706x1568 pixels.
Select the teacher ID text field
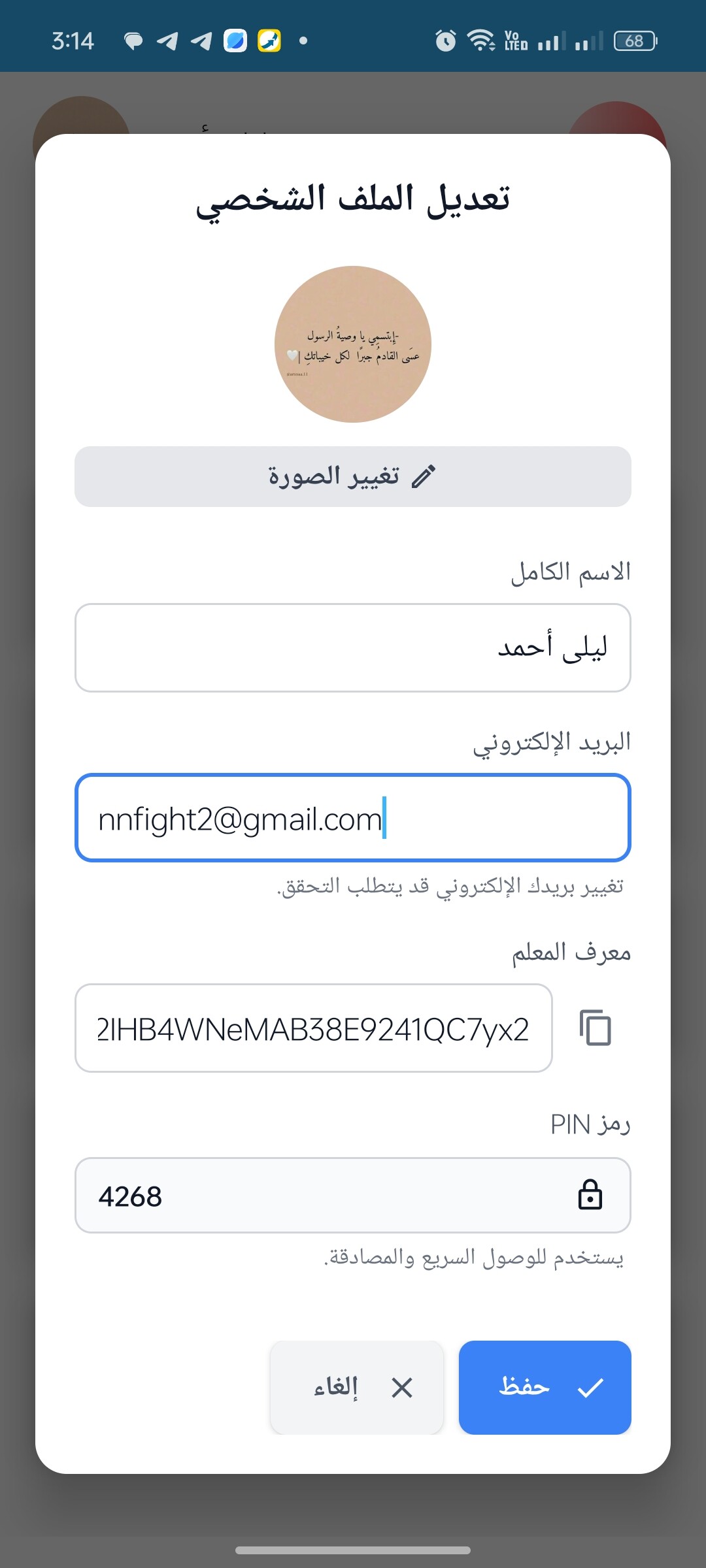[314, 1028]
